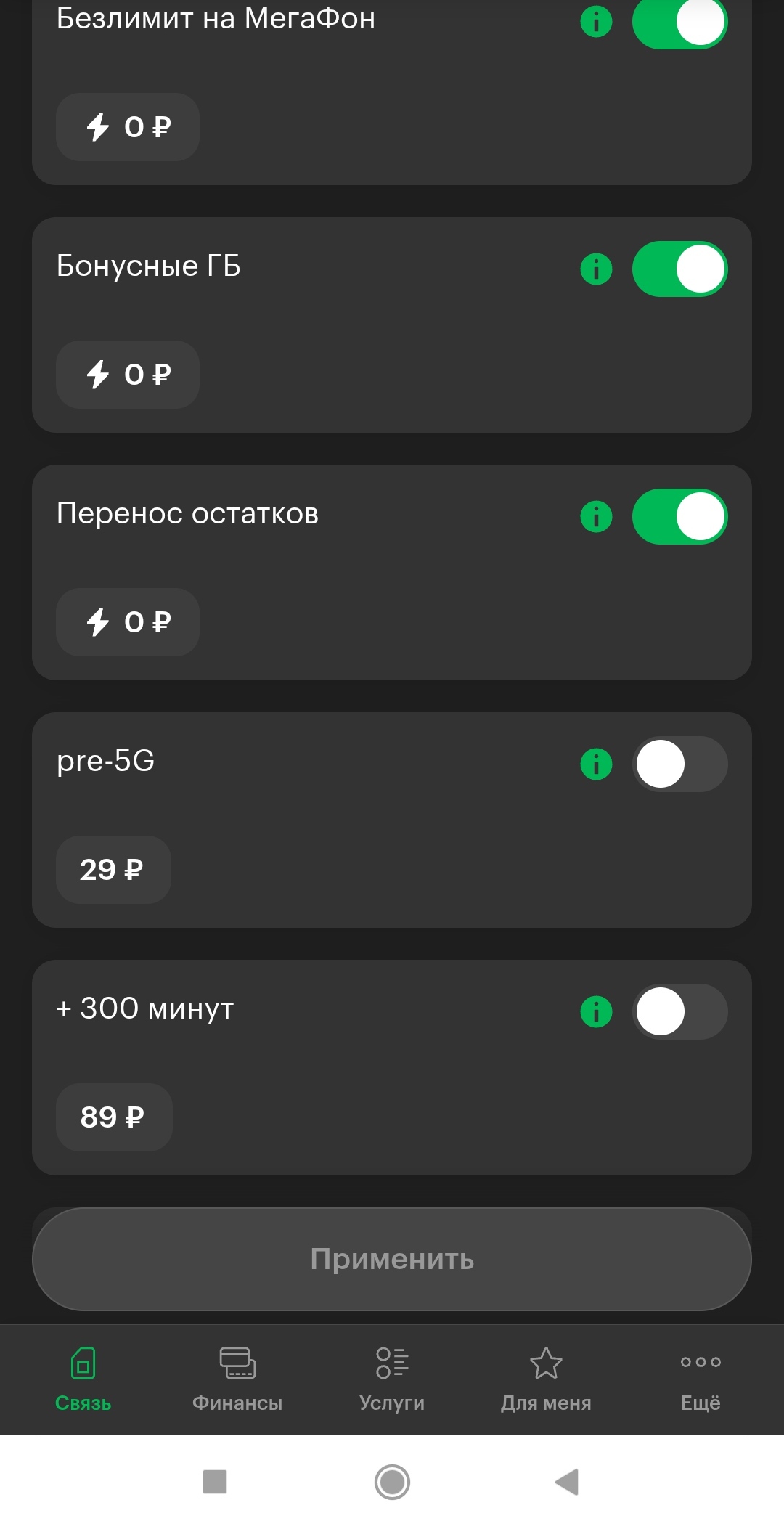The width and height of the screenshot is (784, 1529).
Task: Switch to the Связь tab
Action: click(x=83, y=1379)
